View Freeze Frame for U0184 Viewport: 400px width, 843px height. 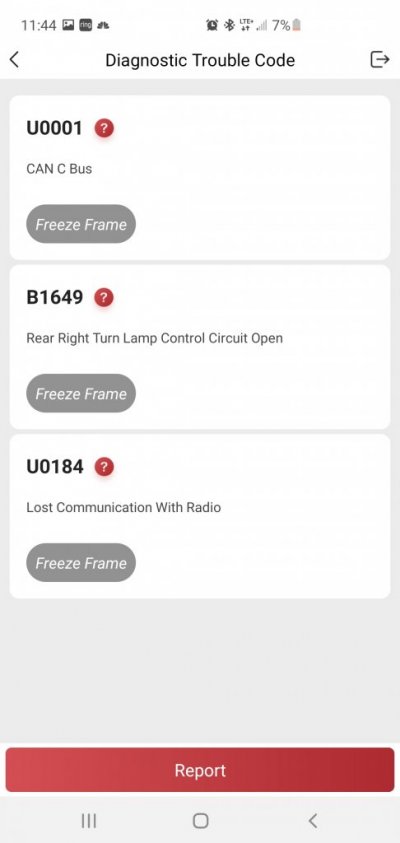81,563
